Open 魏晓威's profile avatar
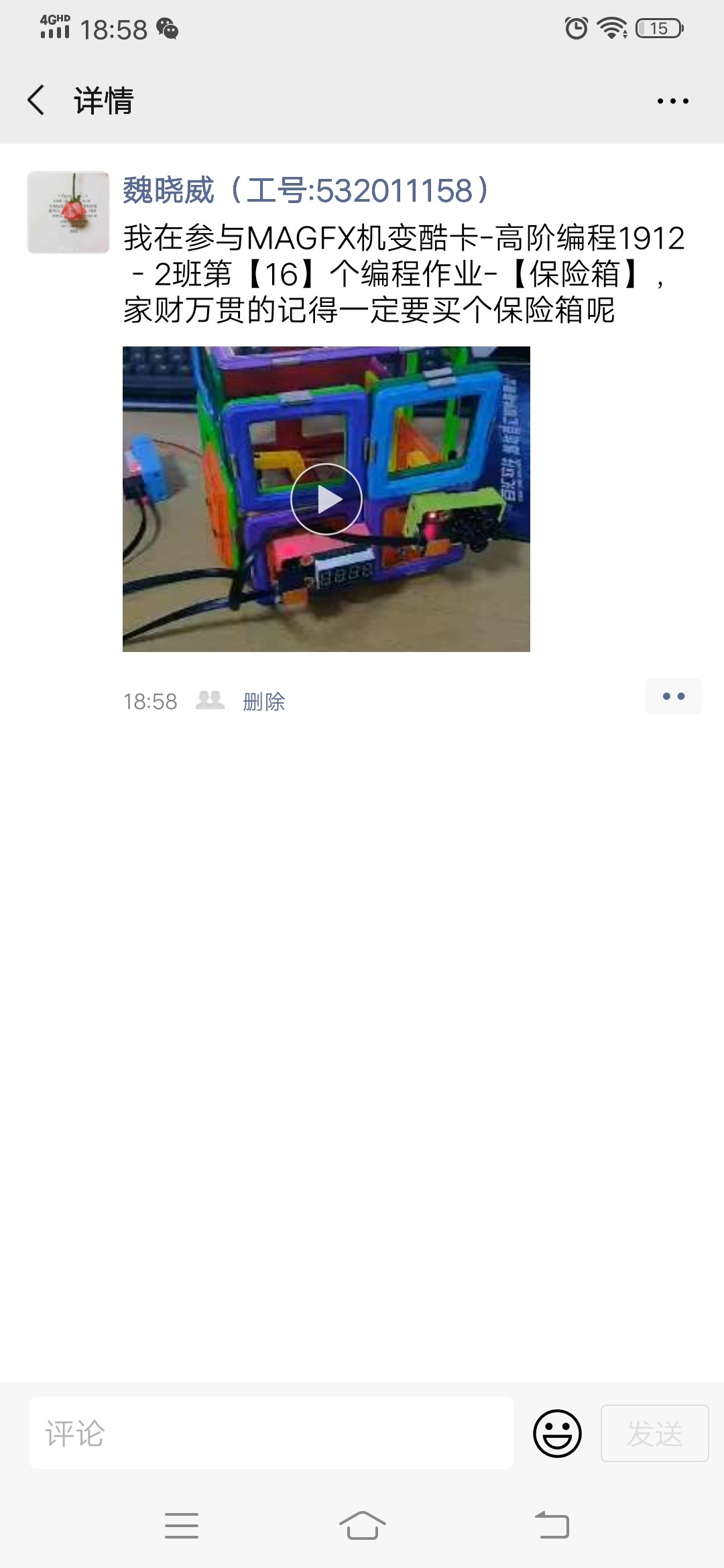724x1568 pixels. [68, 212]
